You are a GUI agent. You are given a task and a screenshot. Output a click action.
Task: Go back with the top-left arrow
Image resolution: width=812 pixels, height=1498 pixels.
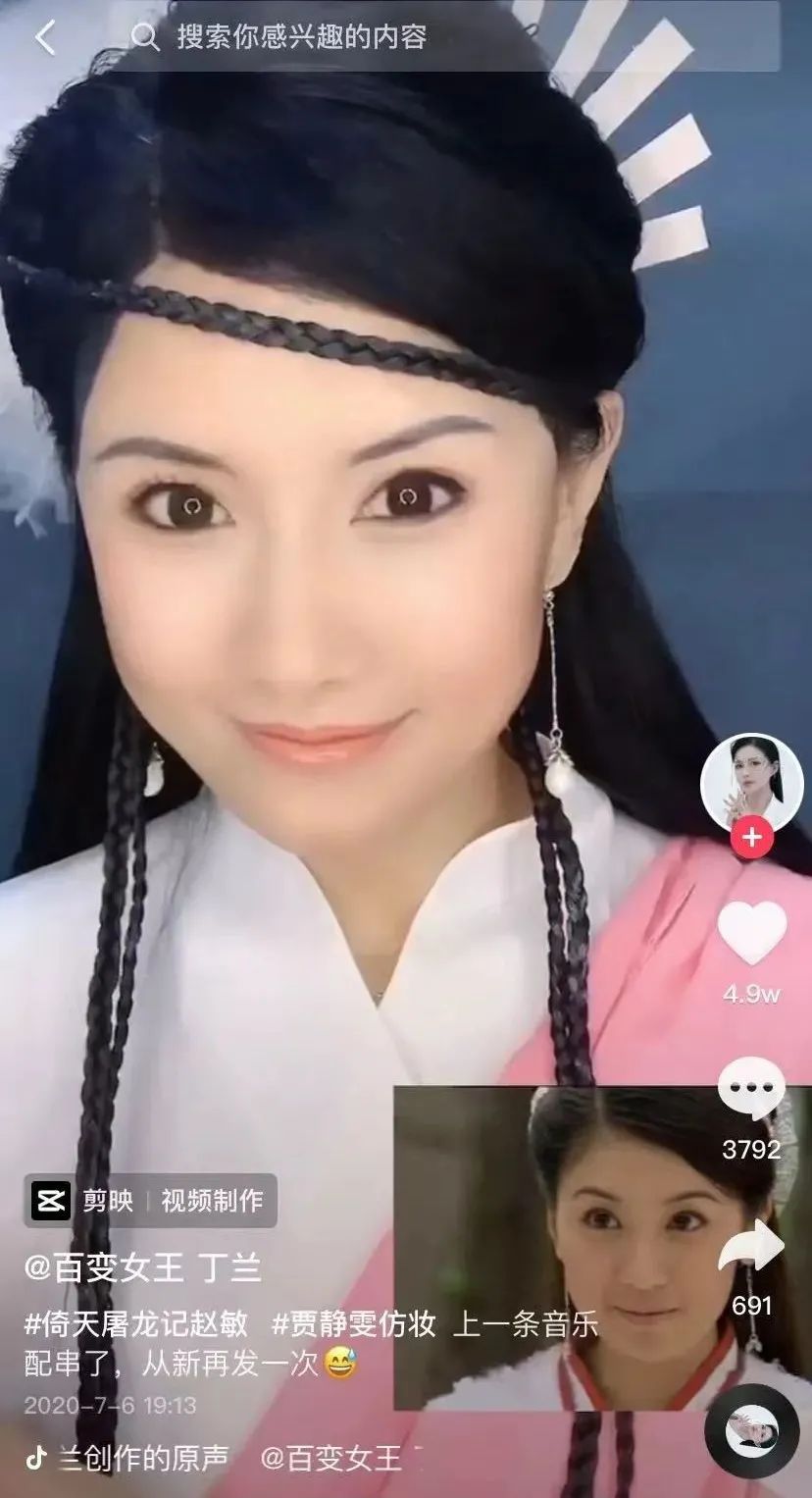point(45,38)
